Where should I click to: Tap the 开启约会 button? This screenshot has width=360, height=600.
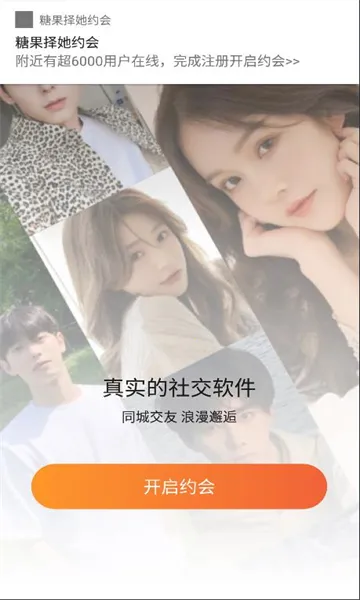[x=179, y=486]
